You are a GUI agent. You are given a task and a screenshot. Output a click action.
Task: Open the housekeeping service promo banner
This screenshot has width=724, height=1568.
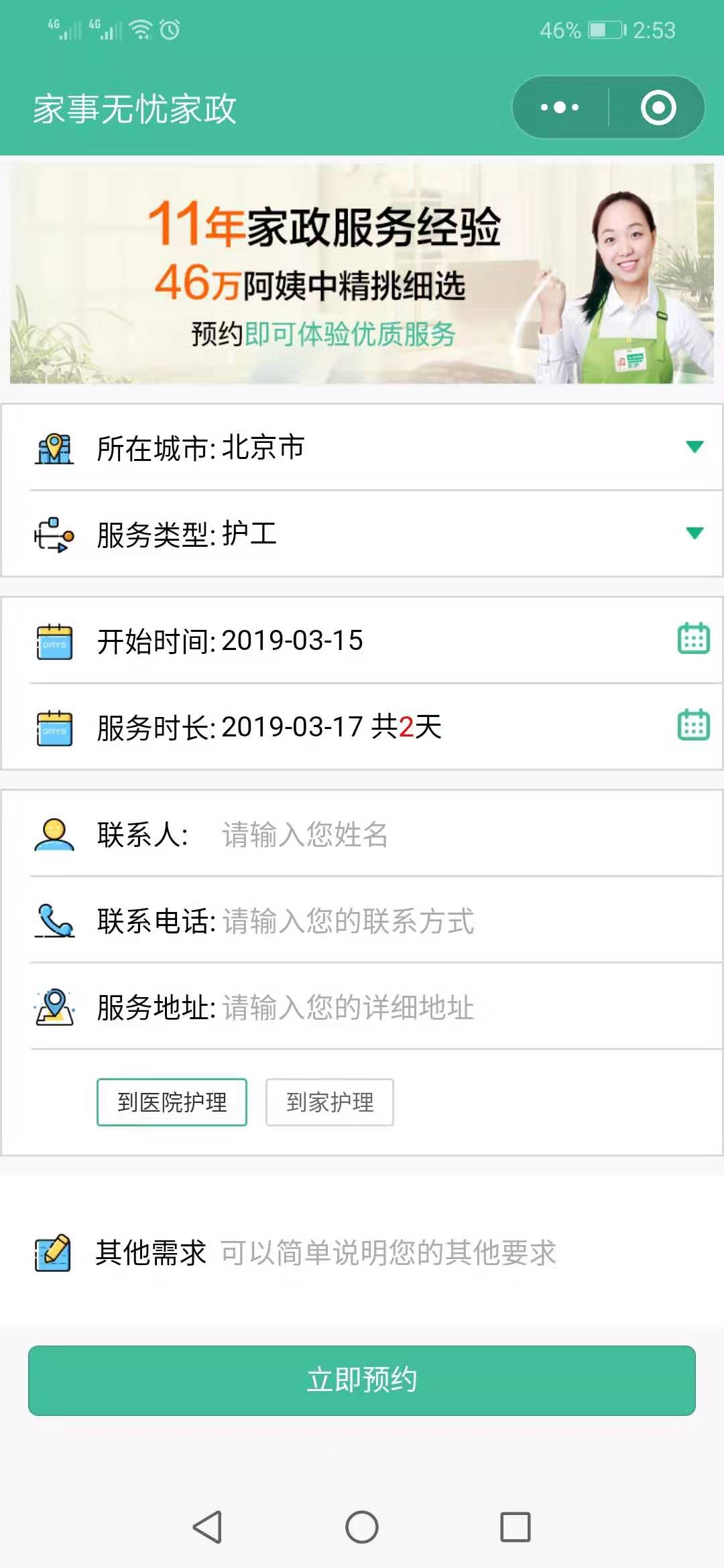click(x=362, y=273)
